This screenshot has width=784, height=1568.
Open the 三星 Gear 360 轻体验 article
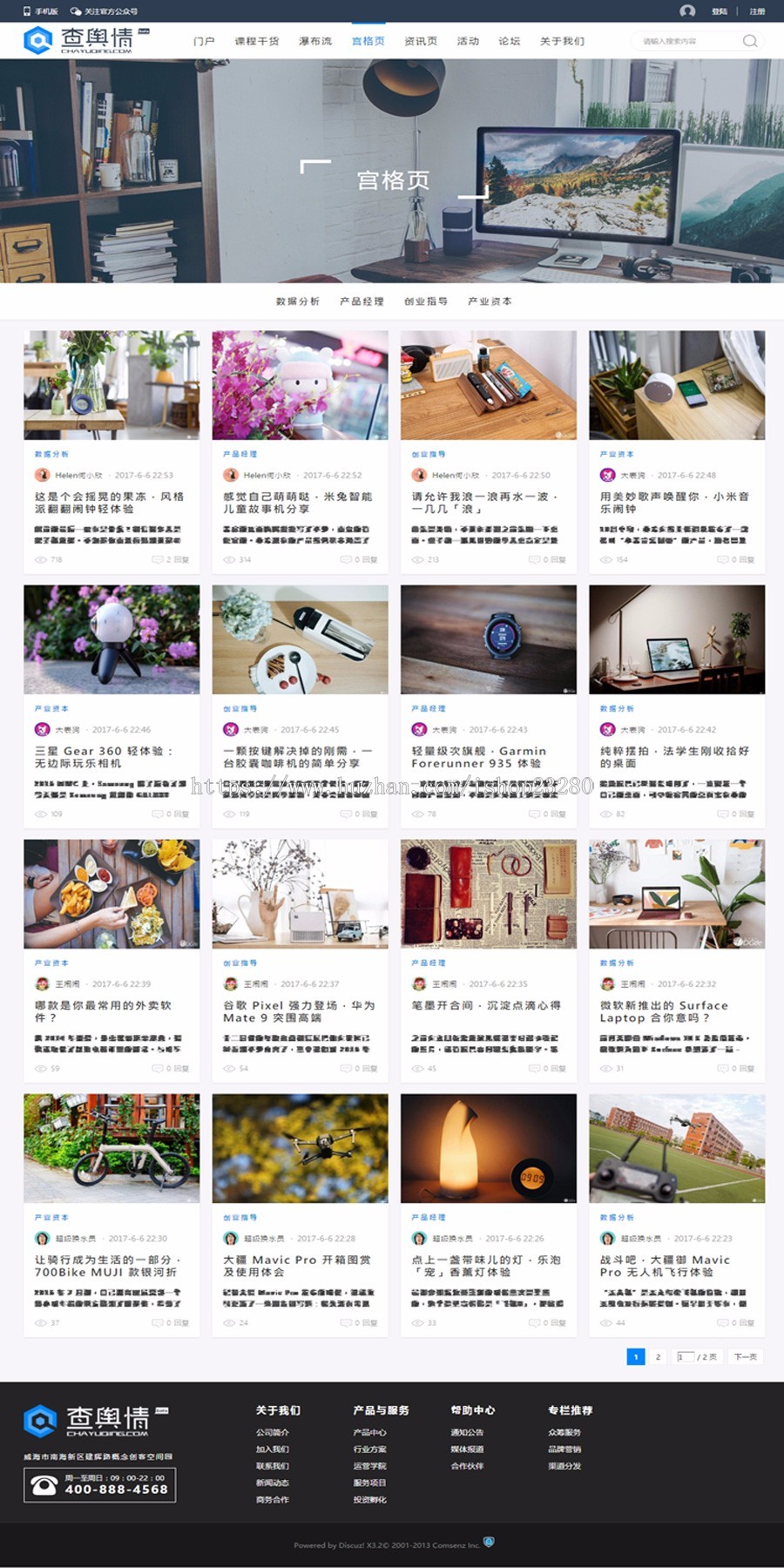tap(104, 757)
